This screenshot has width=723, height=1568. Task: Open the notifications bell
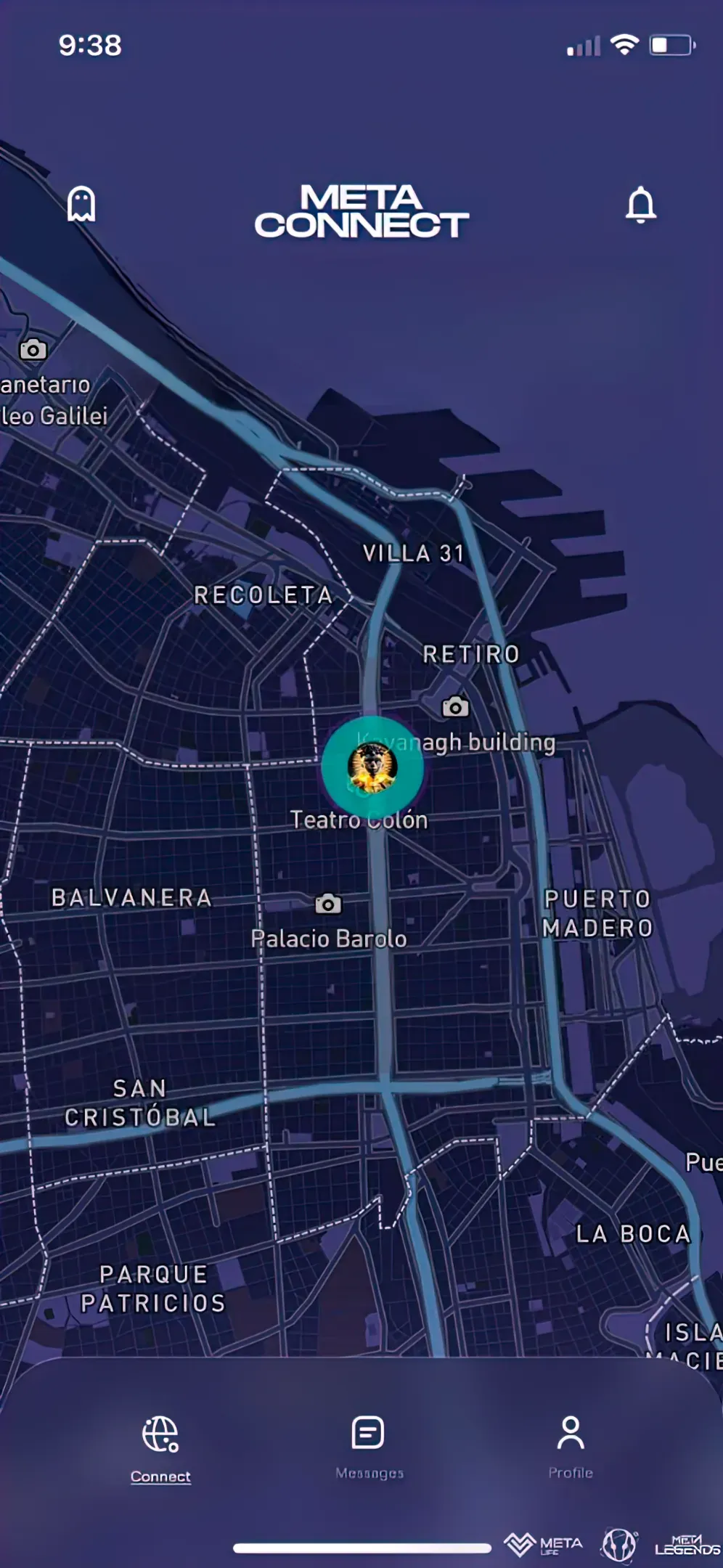(x=640, y=205)
